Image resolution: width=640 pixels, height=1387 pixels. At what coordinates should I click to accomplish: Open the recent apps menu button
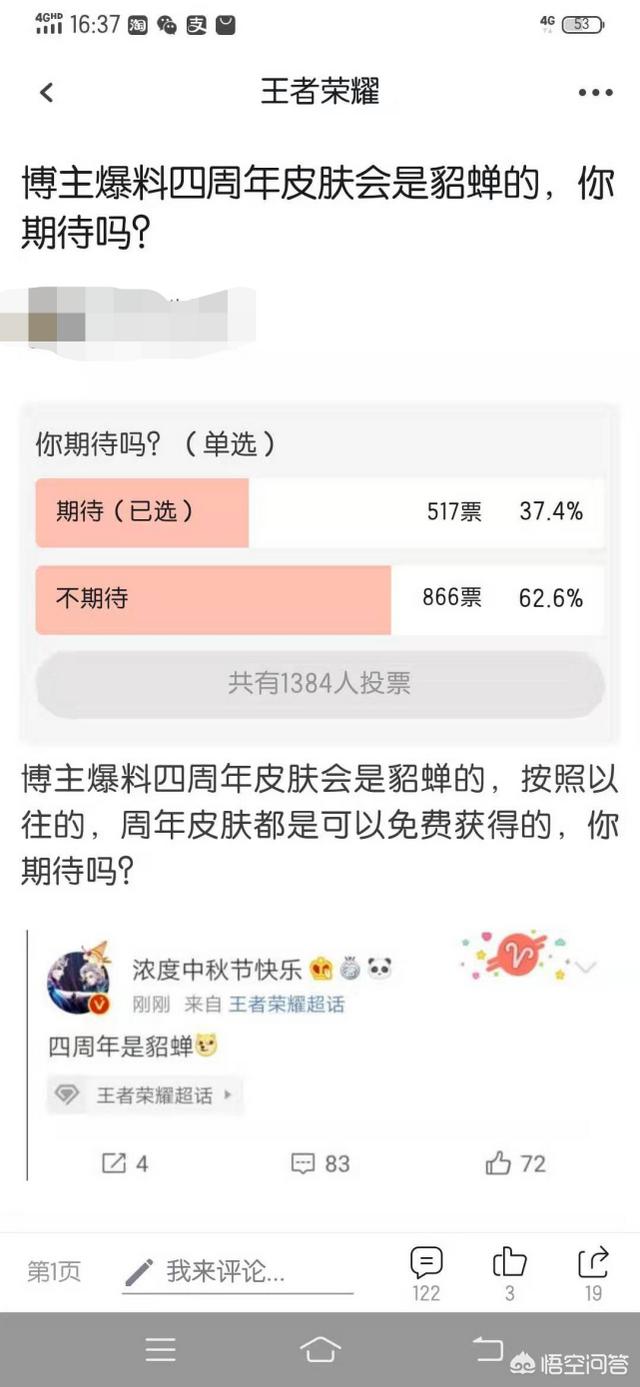(x=161, y=1350)
